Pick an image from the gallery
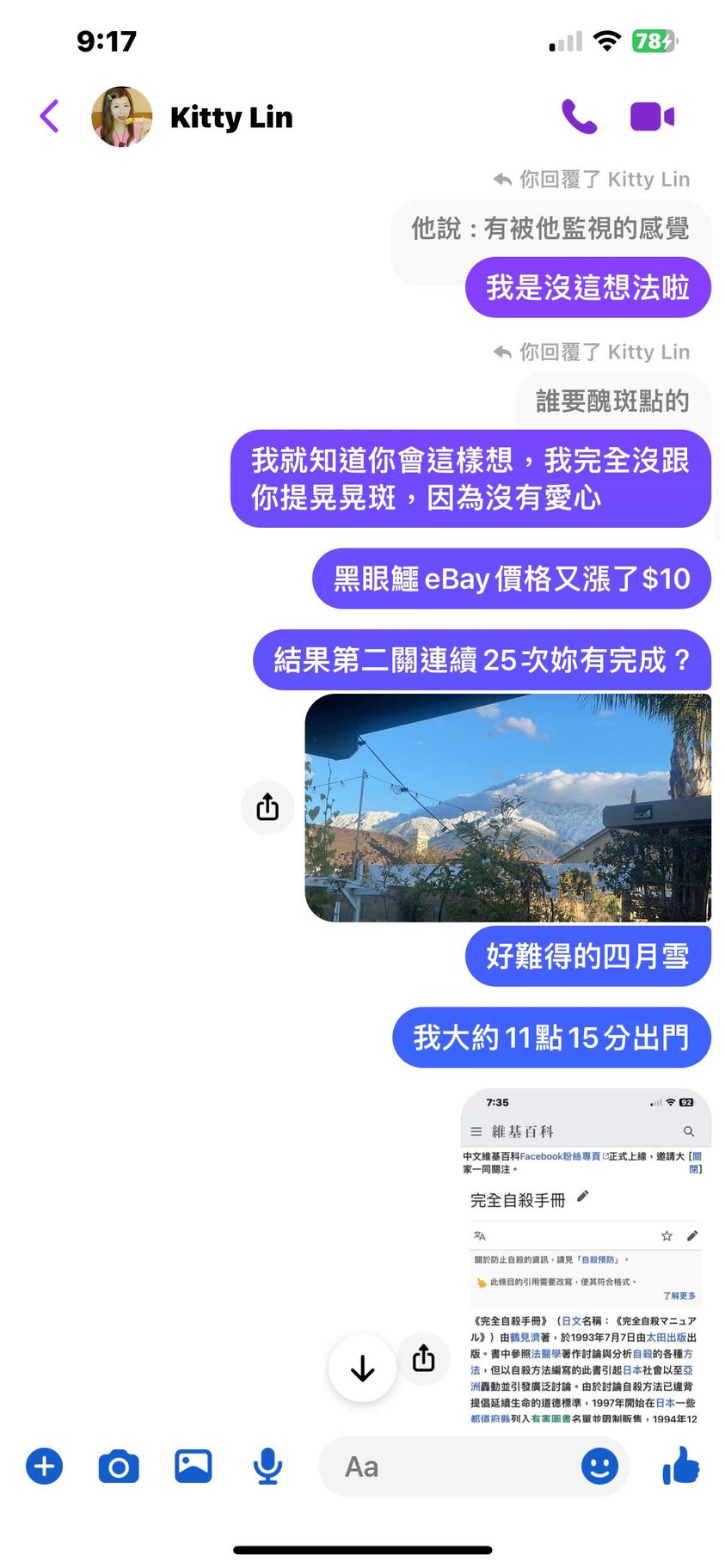 point(194,1466)
